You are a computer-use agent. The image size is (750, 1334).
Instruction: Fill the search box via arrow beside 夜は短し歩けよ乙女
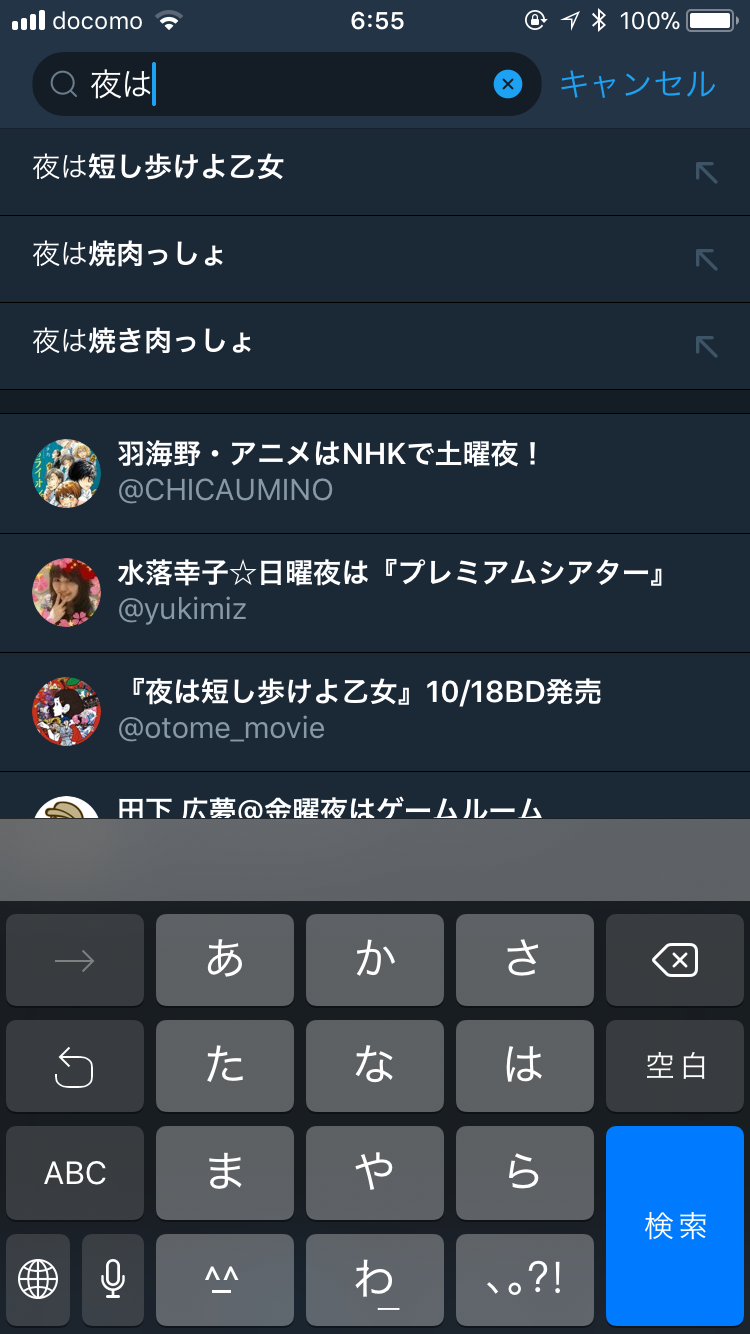(x=706, y=172)
